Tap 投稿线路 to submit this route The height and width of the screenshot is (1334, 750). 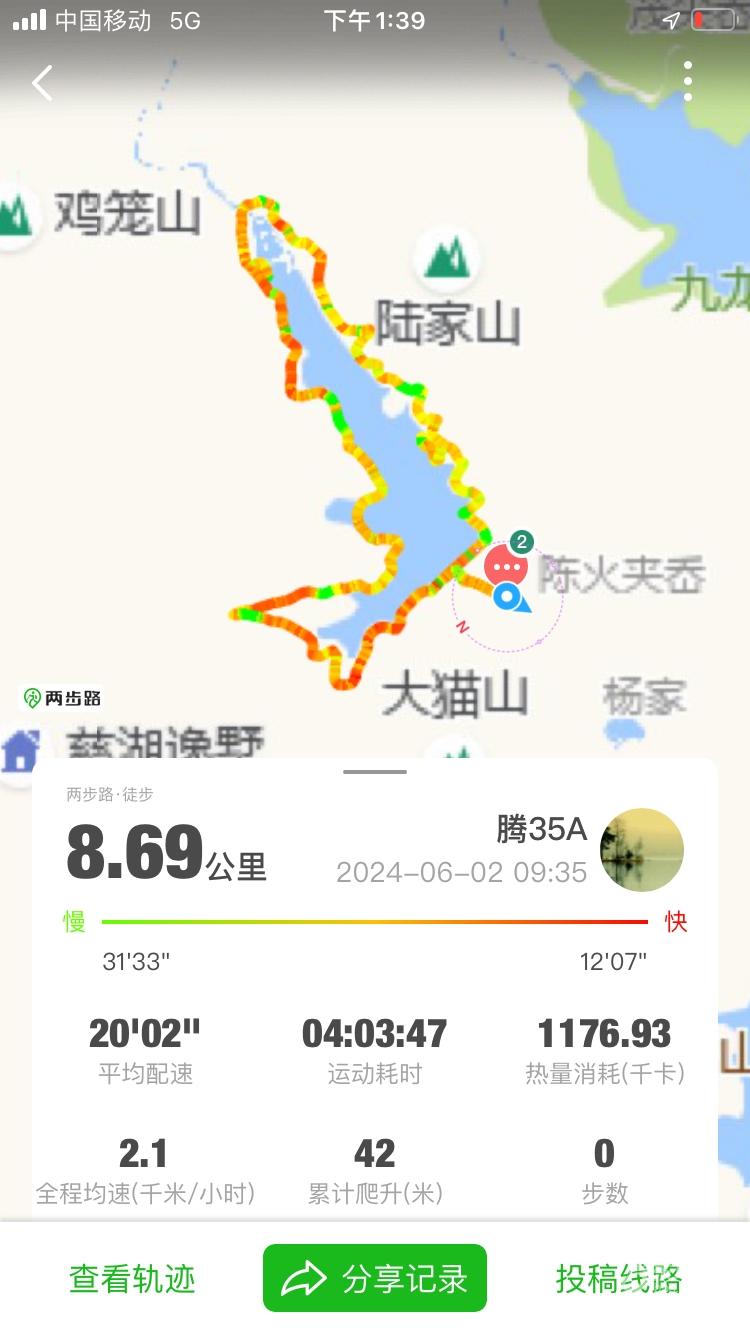pyautogui.click(x=619, y=1278)
